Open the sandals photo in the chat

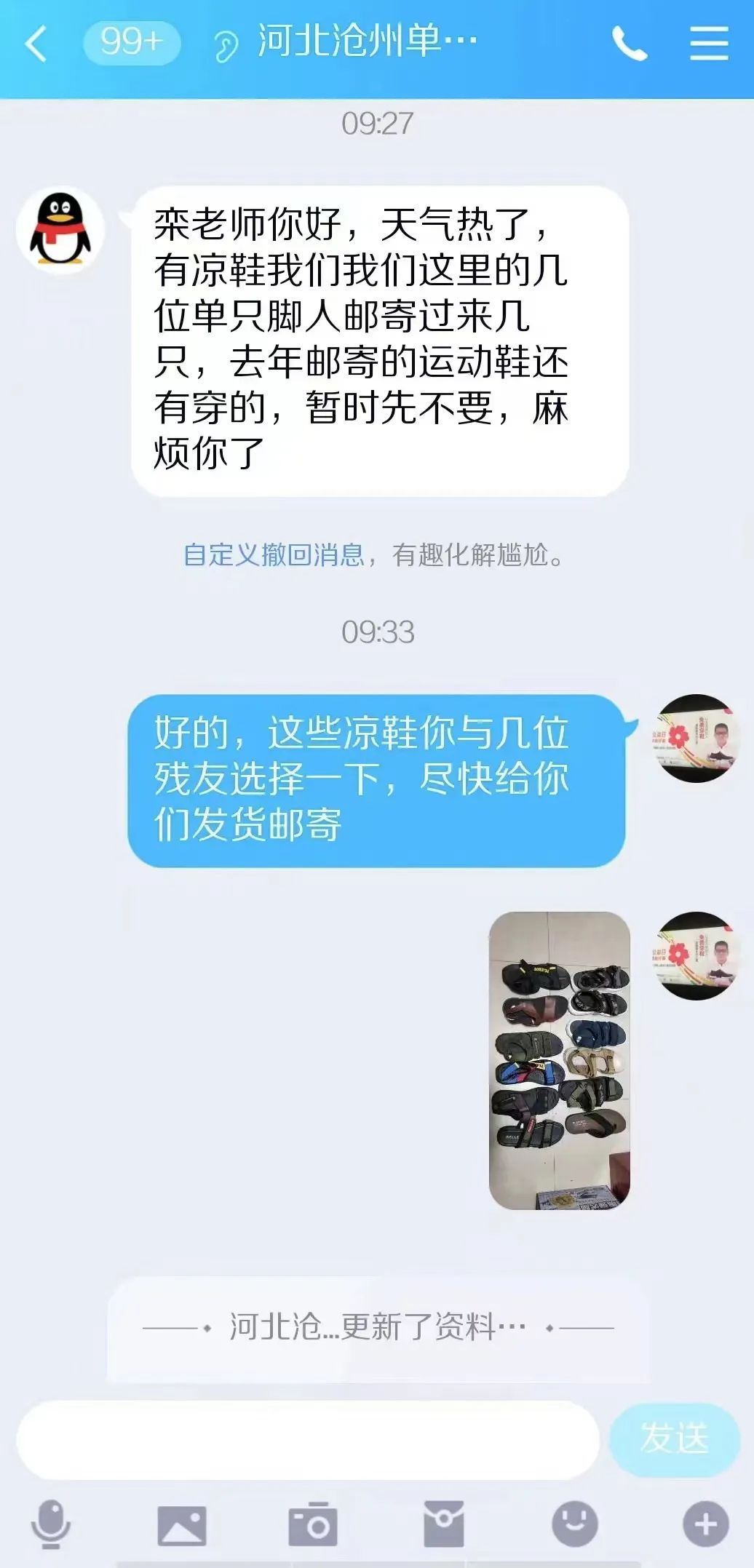pyautogui.click(x=559, y=1060)
